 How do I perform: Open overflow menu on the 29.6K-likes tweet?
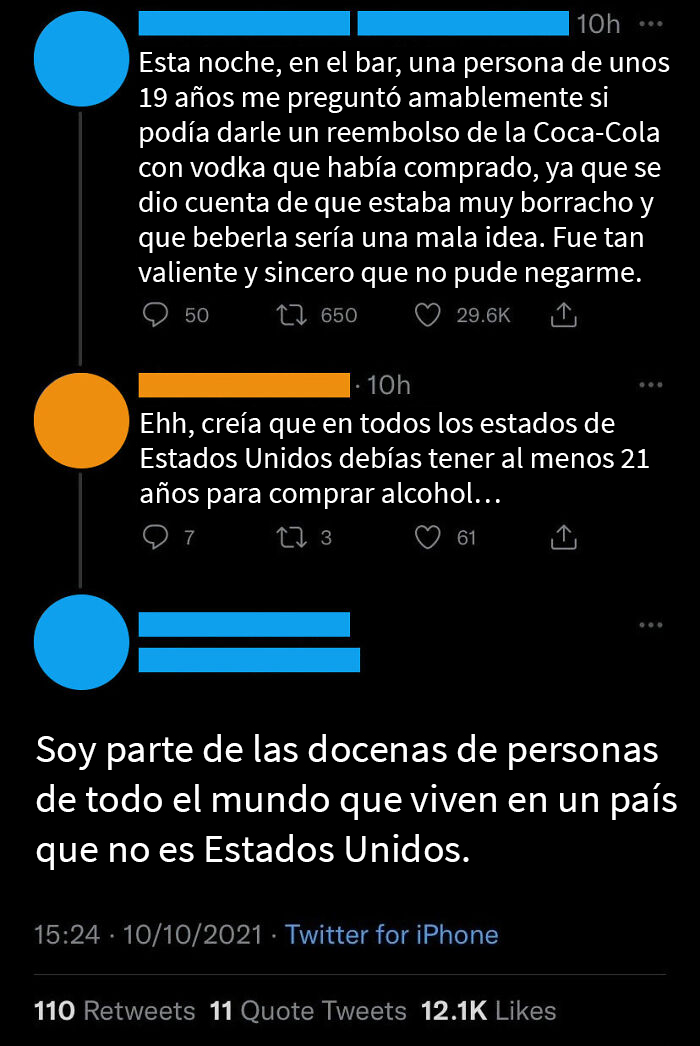click(x=650, y=24)
